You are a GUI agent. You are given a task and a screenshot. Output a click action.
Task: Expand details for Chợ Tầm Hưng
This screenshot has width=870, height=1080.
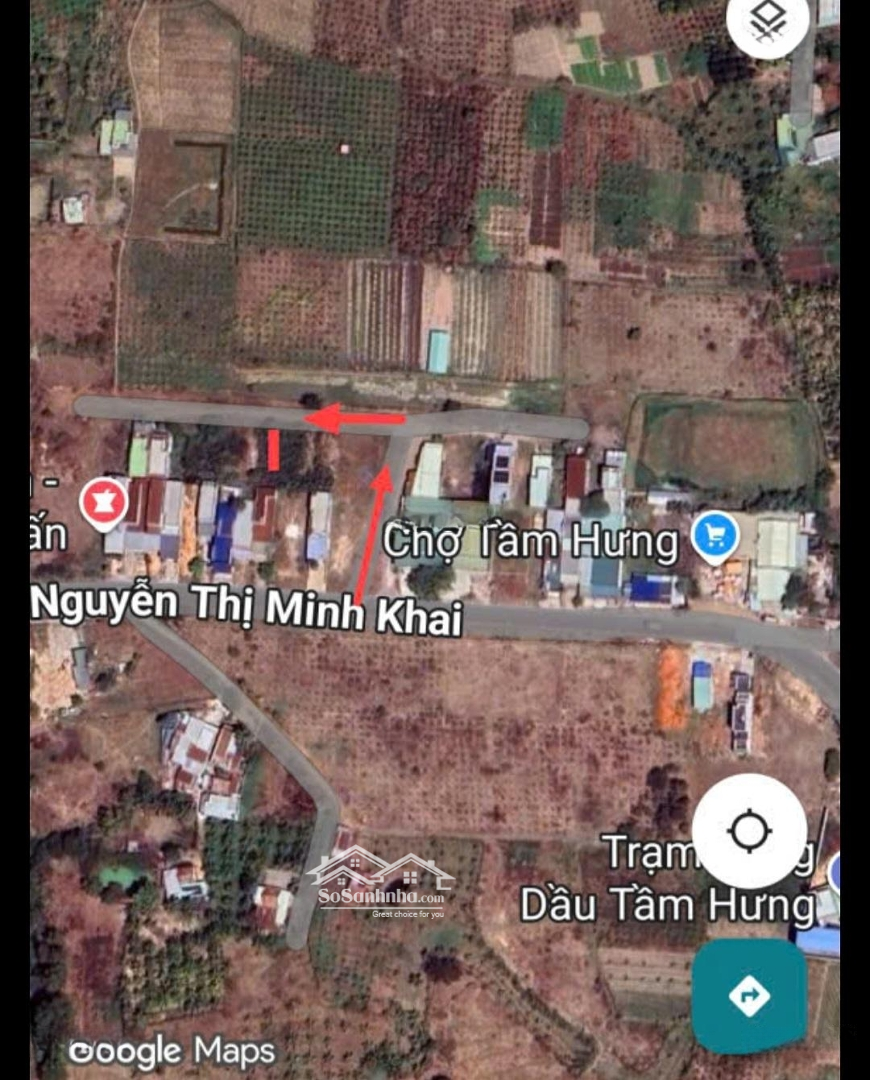[x=530, y=540]
